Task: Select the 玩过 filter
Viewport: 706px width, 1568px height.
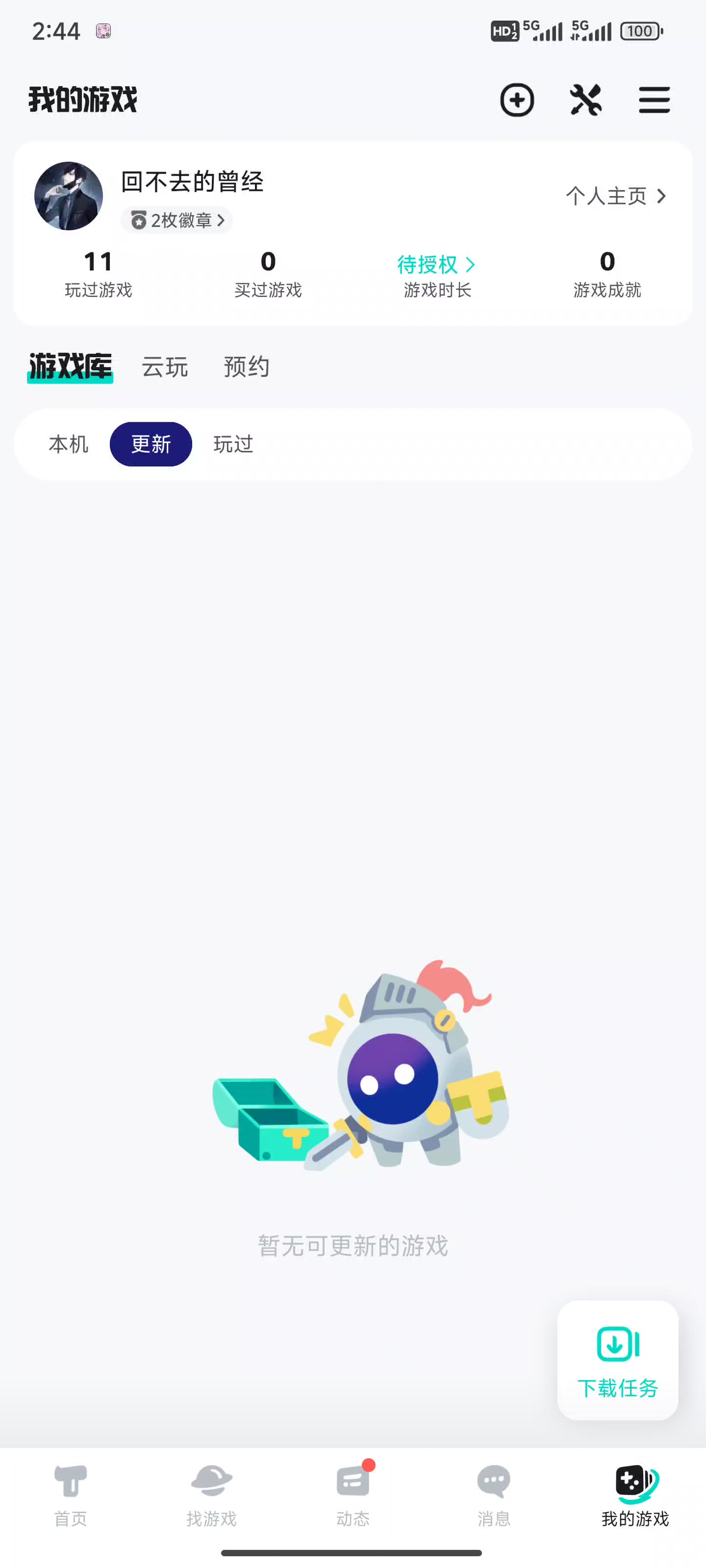Action: [233, 444]
